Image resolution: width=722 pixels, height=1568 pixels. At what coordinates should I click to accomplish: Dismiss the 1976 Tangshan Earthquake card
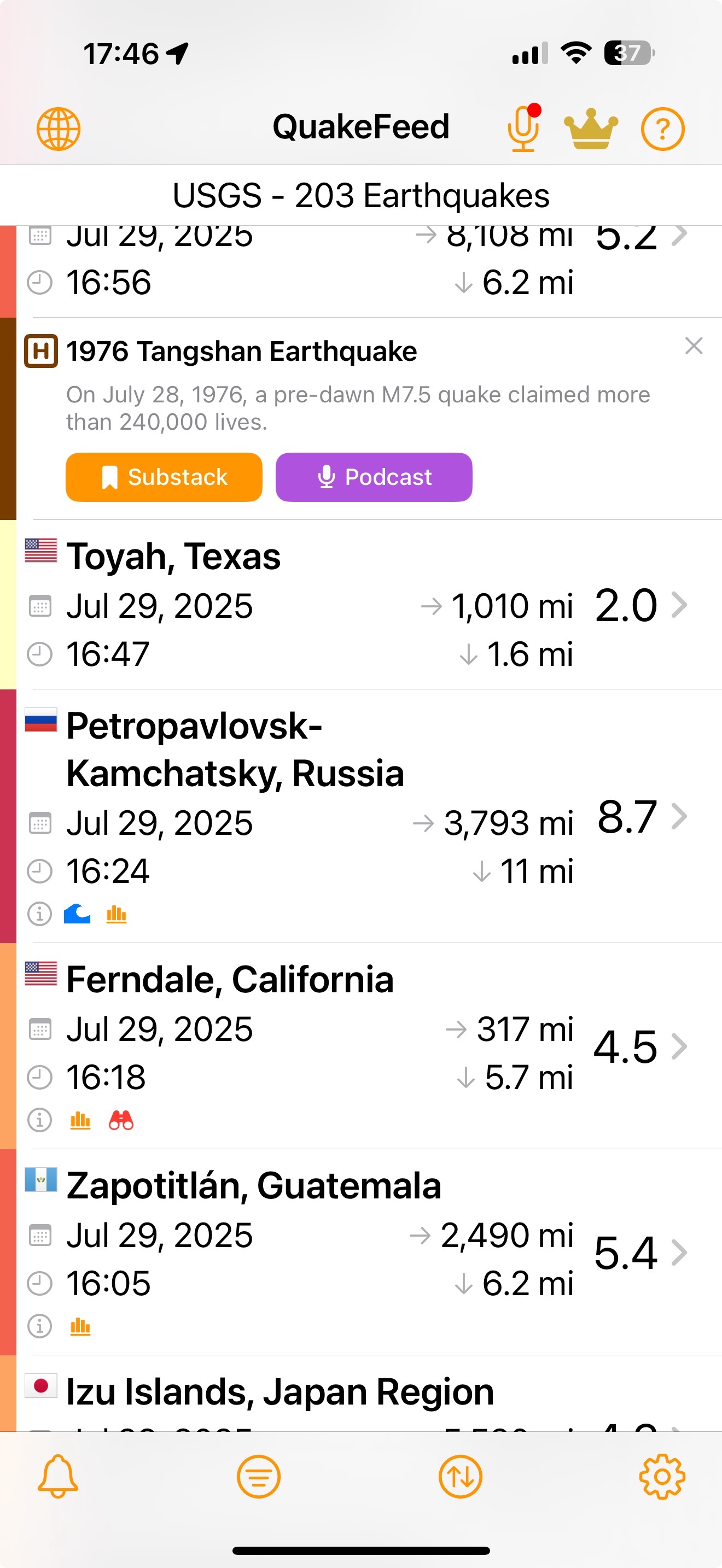[x=694, y=346]
